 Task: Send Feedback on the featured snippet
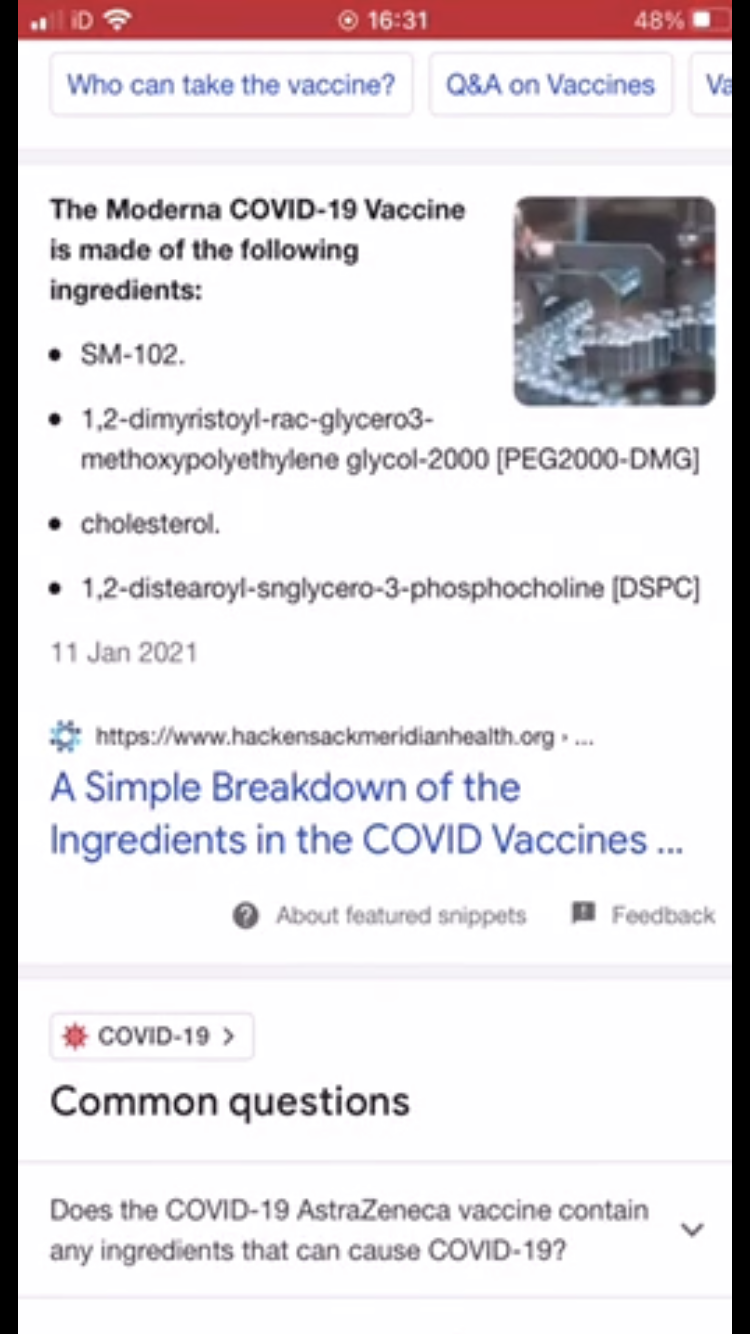[643, 915]
